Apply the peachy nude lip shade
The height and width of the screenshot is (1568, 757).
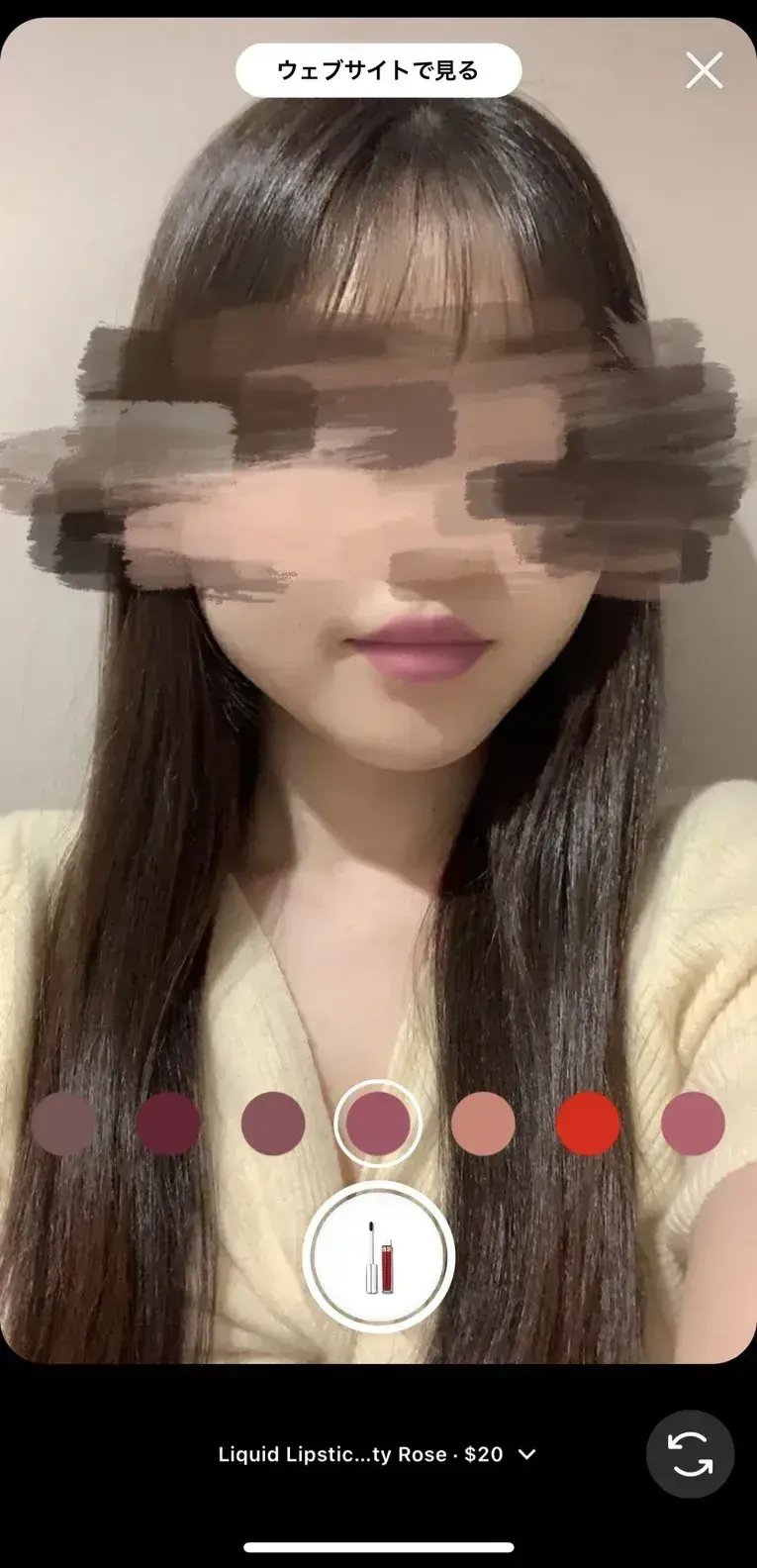pos(483,1124)
